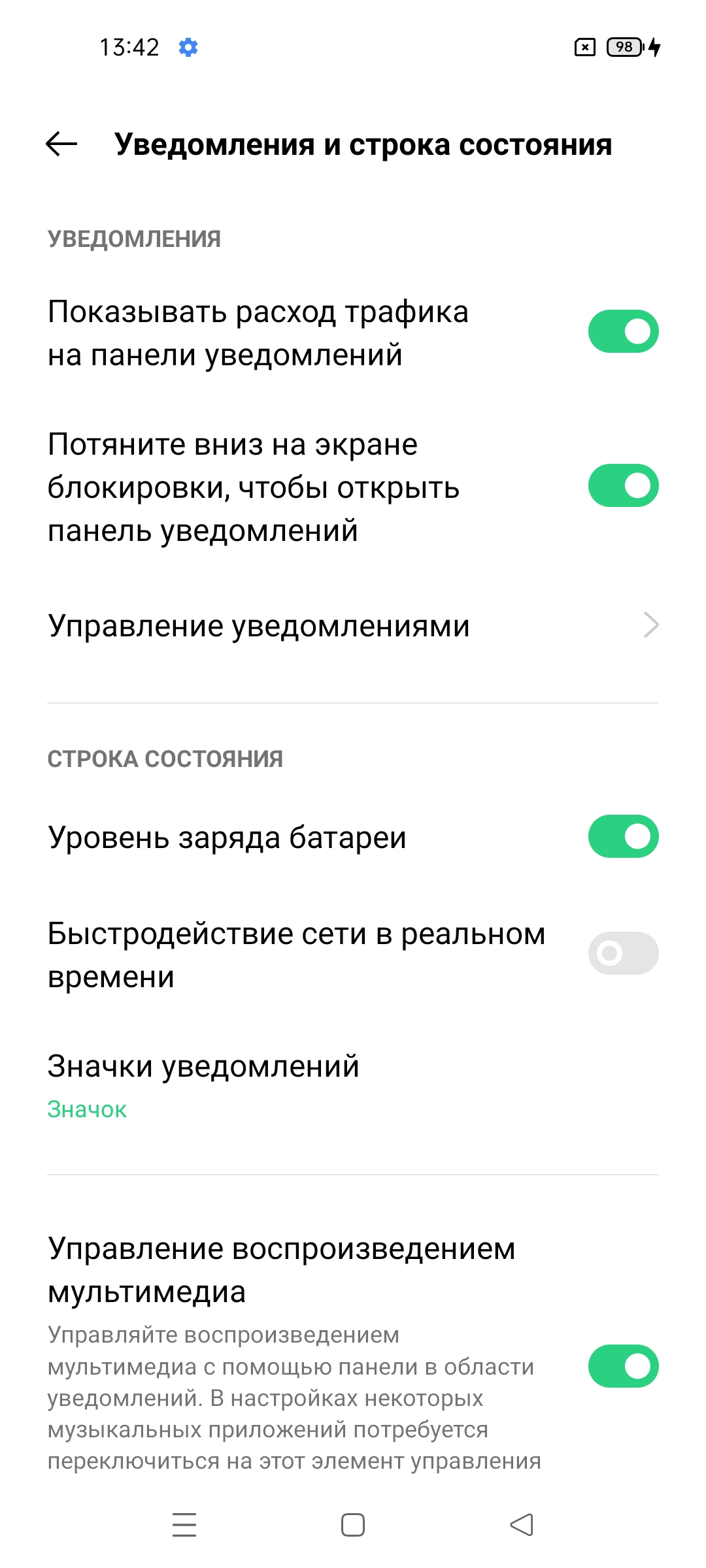Open recent apps from navigation bar
The width and height of the screenshot is (706, 1568).
184,1525
